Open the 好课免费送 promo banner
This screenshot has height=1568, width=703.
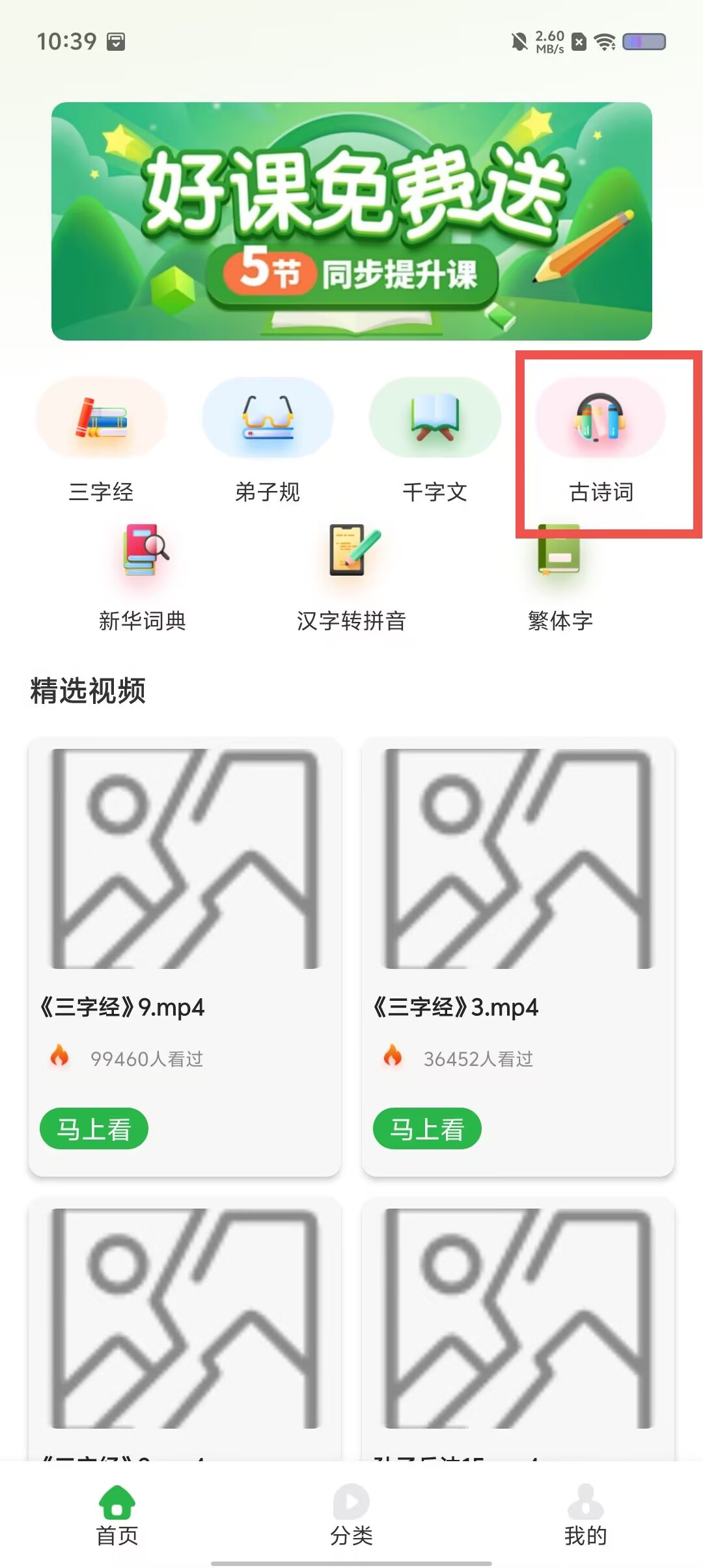coord(351,221)
